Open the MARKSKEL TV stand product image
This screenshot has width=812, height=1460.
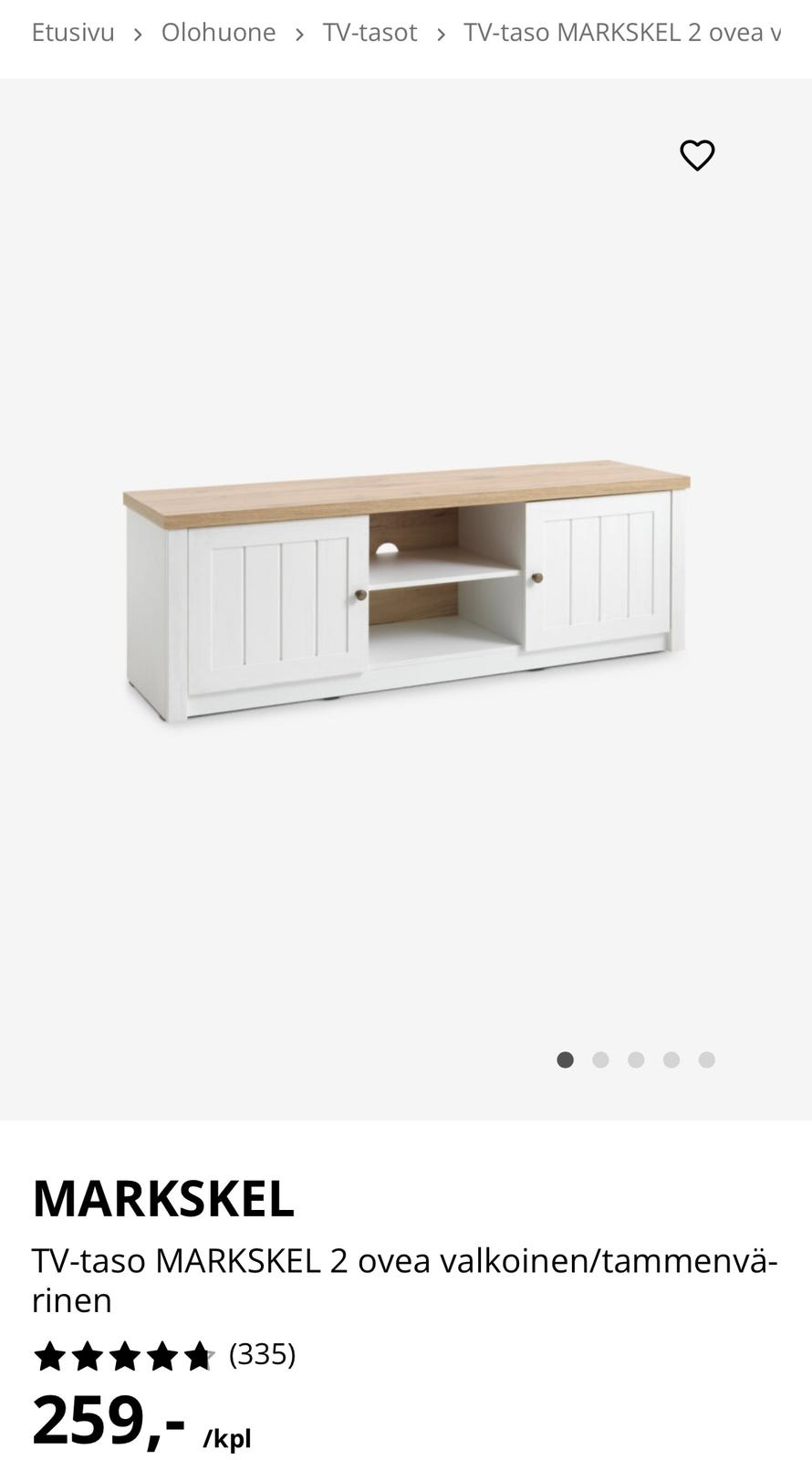click(x=406, y=593)
